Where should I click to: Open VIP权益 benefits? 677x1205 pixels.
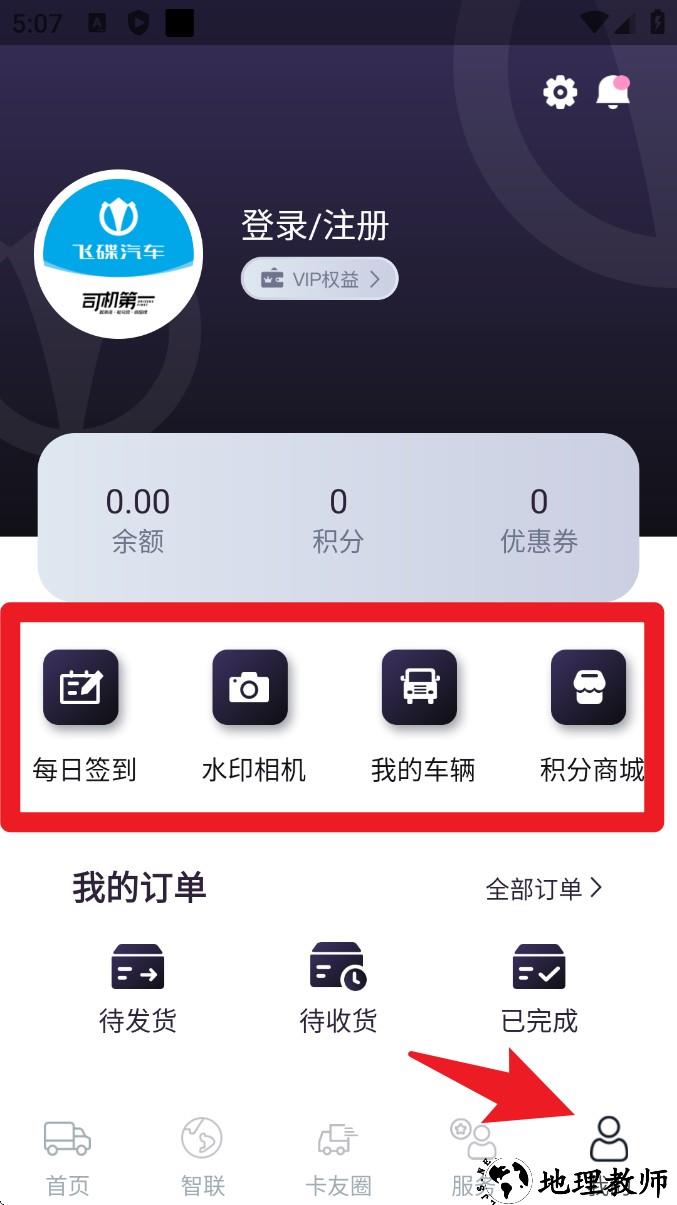tap(320, 279)
